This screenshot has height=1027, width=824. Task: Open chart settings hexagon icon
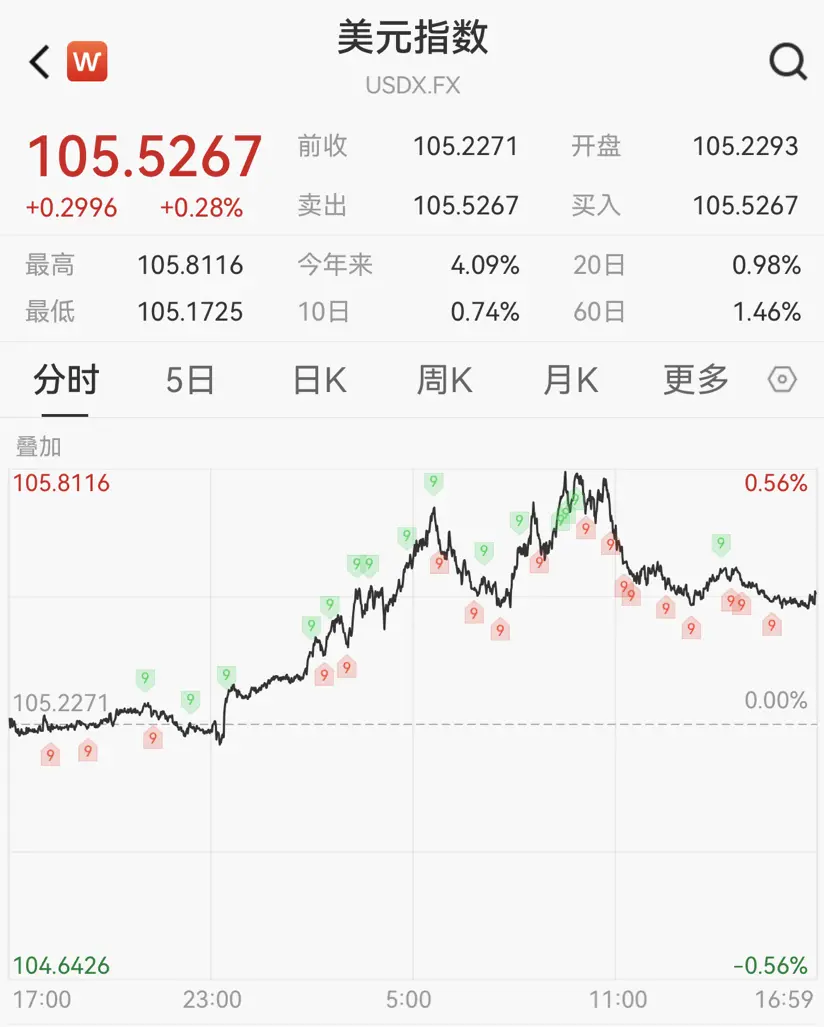(x=782, y=380)
